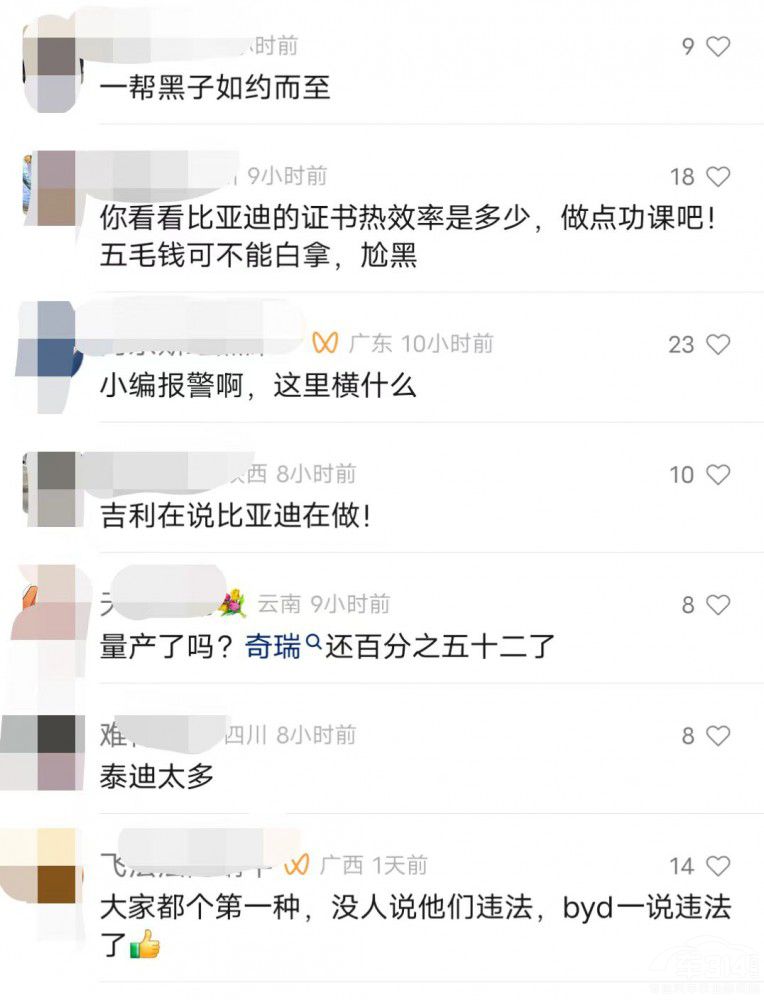Image resolution: width=764 pixels, height=1000 pixels.
Task: Like the comment "泰迪太多"
Action: tap(718, 736)
